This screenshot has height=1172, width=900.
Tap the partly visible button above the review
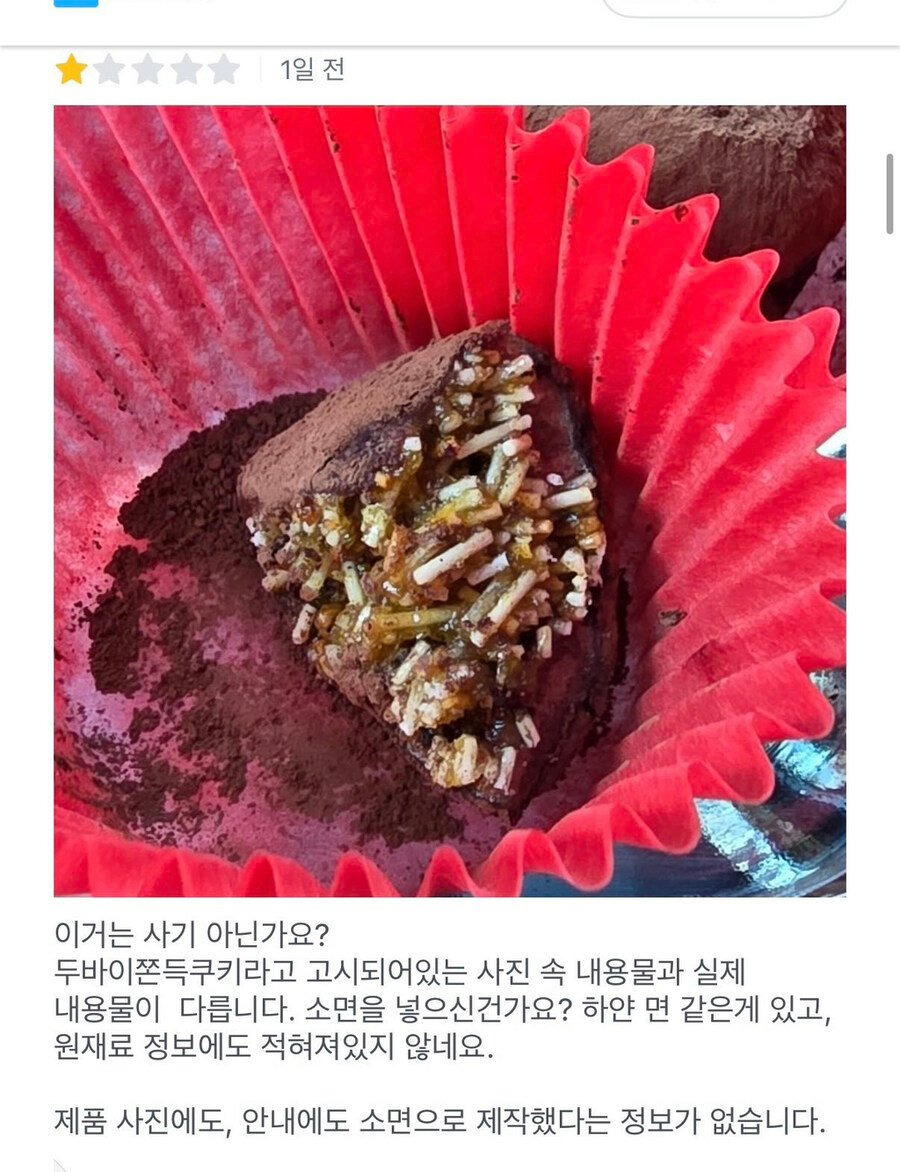click(724, 7)
